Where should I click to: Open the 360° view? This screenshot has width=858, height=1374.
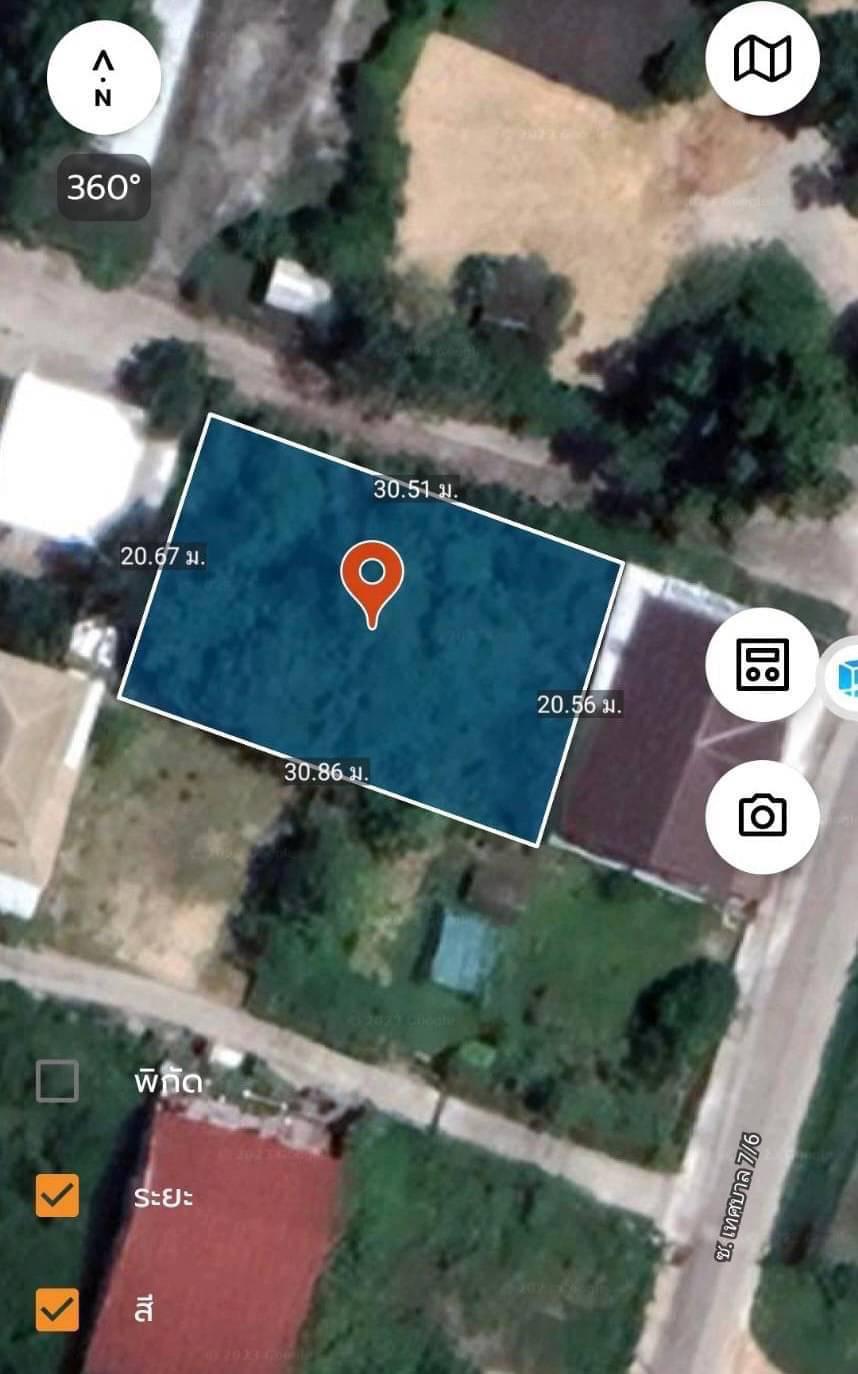pos(104,187)
